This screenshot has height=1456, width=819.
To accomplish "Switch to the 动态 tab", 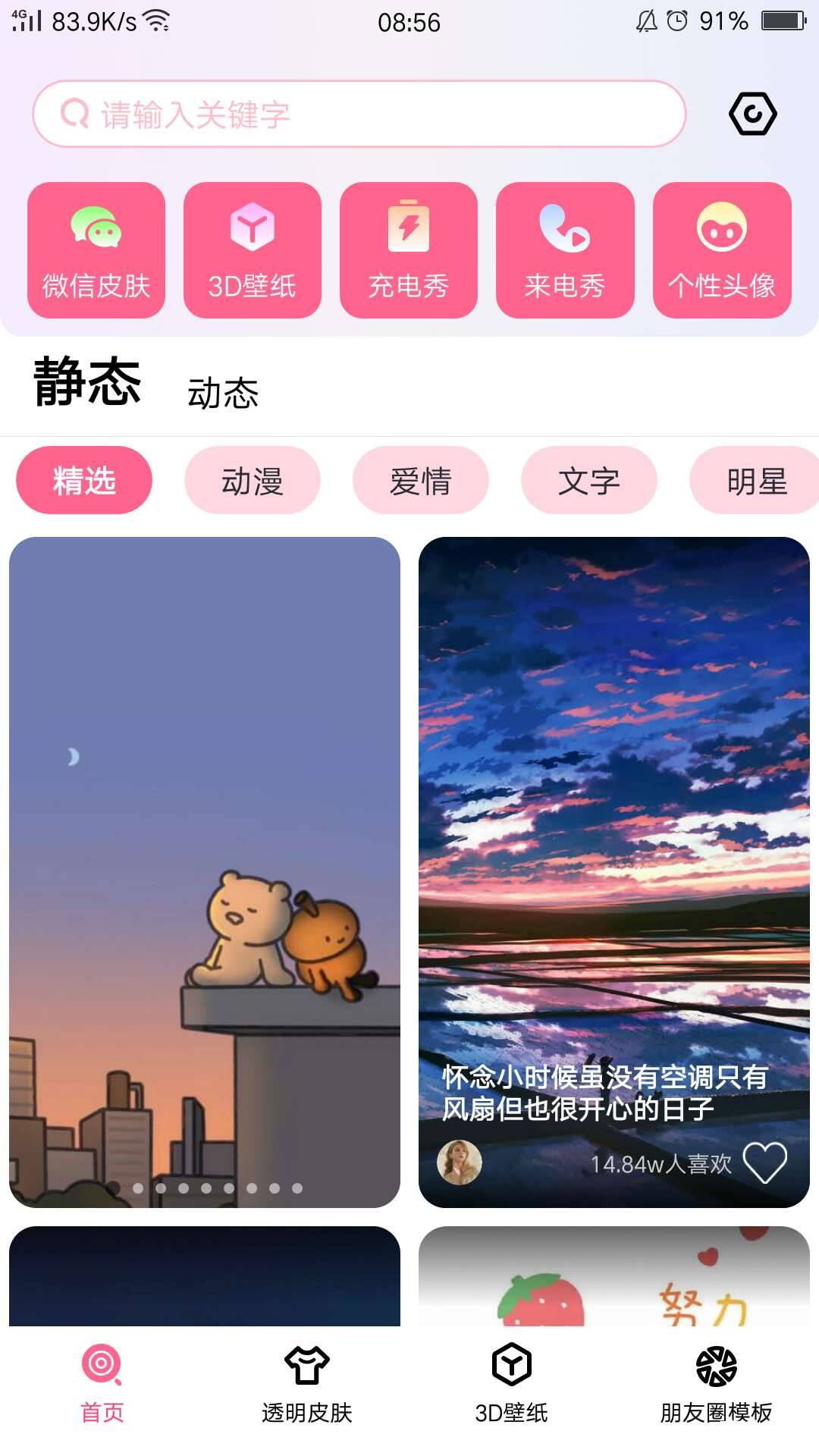I will [223, 393].
